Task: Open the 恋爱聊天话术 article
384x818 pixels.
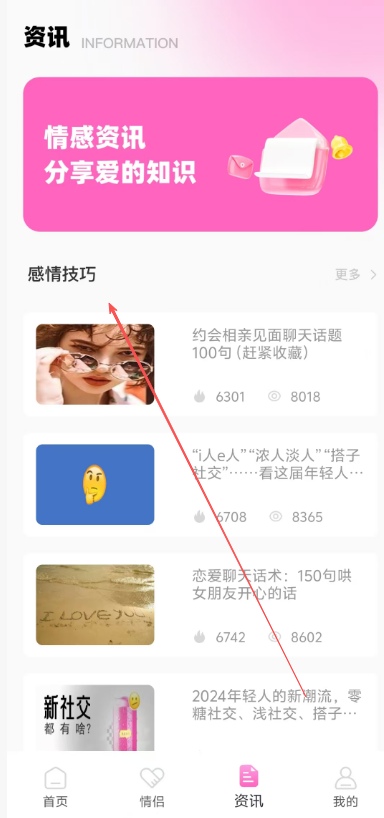Action: click(x=200, y=604)
